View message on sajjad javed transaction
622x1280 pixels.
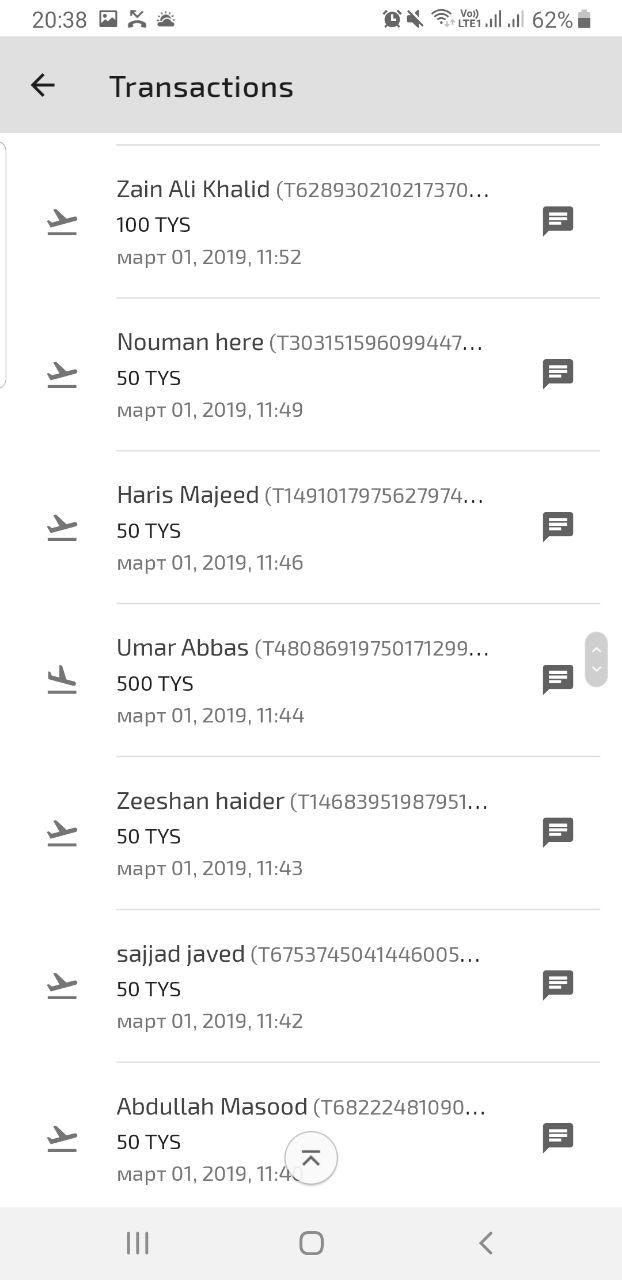[557, 986]
